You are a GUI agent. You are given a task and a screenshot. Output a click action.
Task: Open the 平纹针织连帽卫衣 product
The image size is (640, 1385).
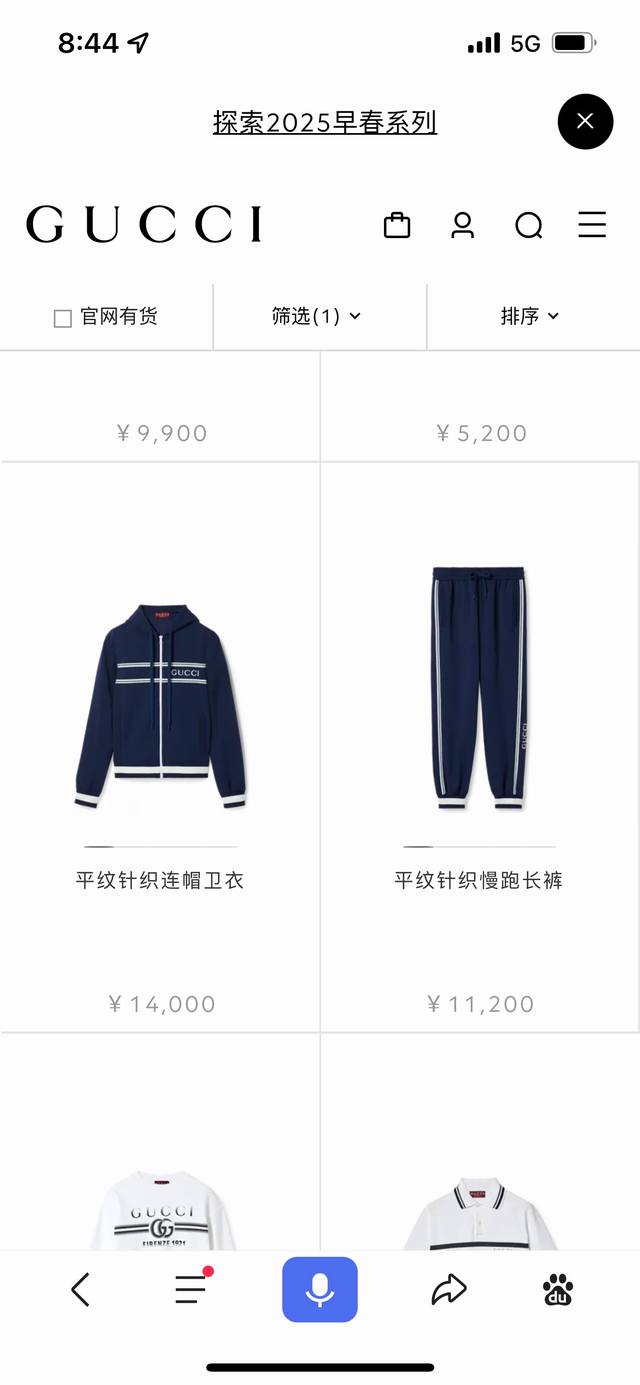pos(160,705)
